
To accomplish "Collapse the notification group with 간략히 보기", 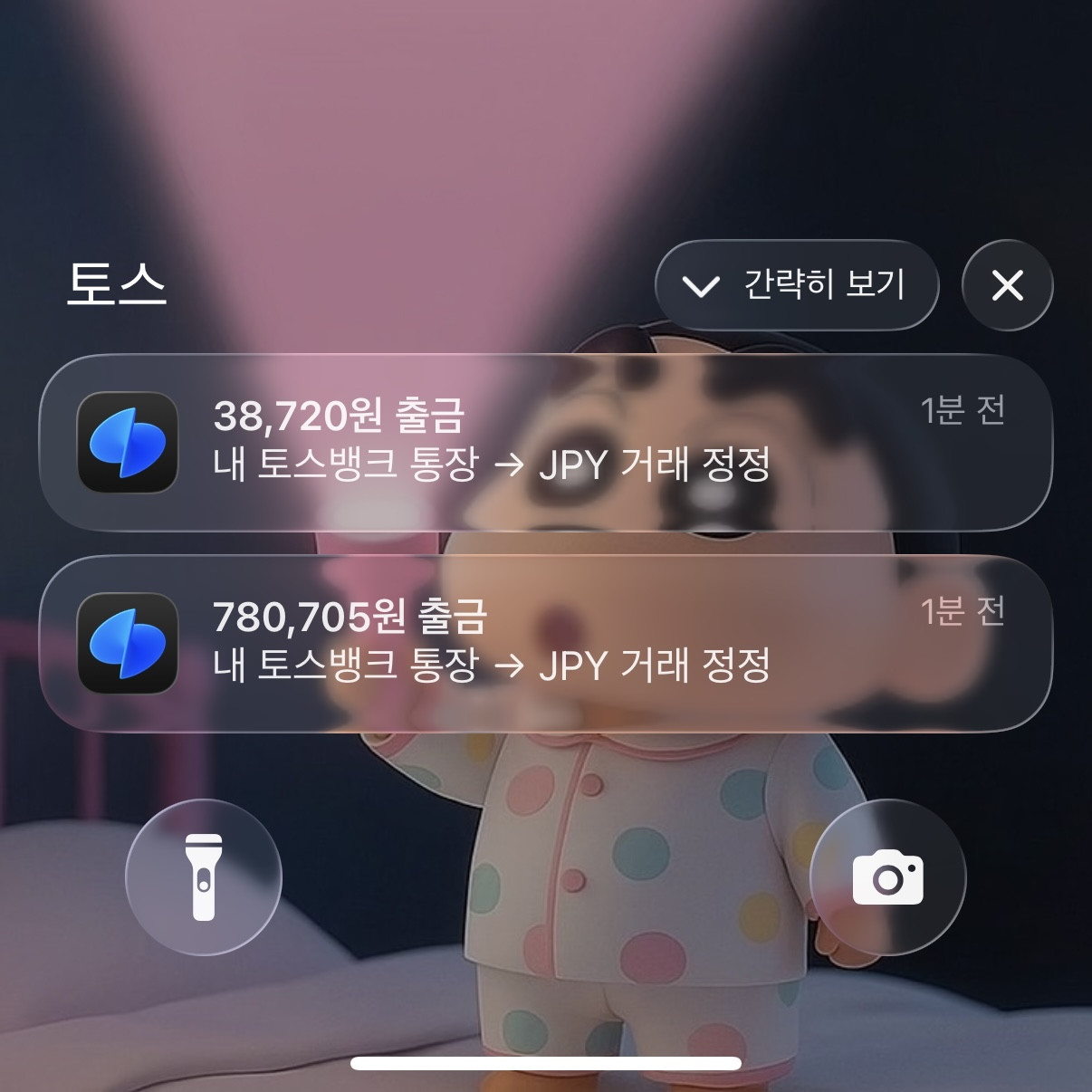I will [796, 285].
